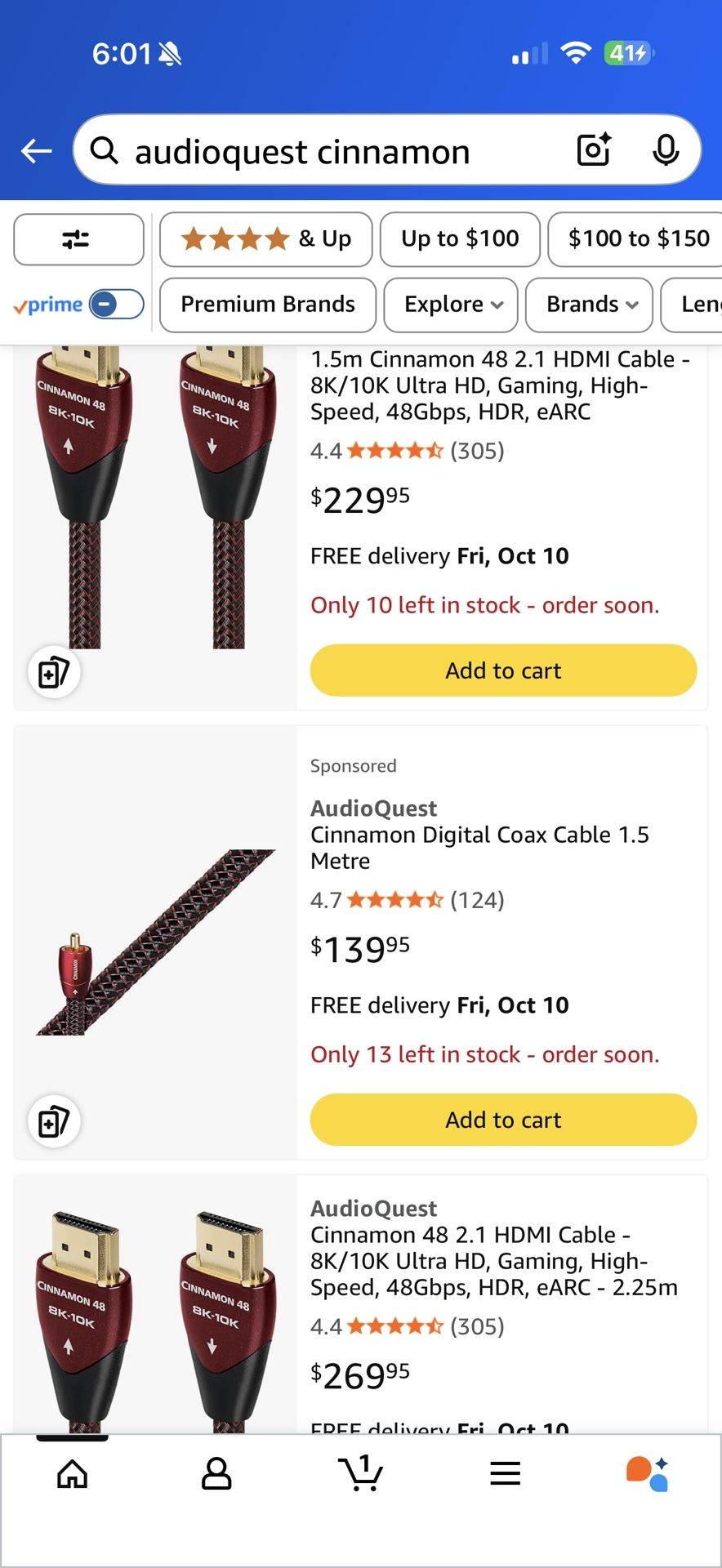The height and width of the screenshot is (1568, 722).
Task: Toggle the Prime filter switch
Action: click(x=116, y=305)
